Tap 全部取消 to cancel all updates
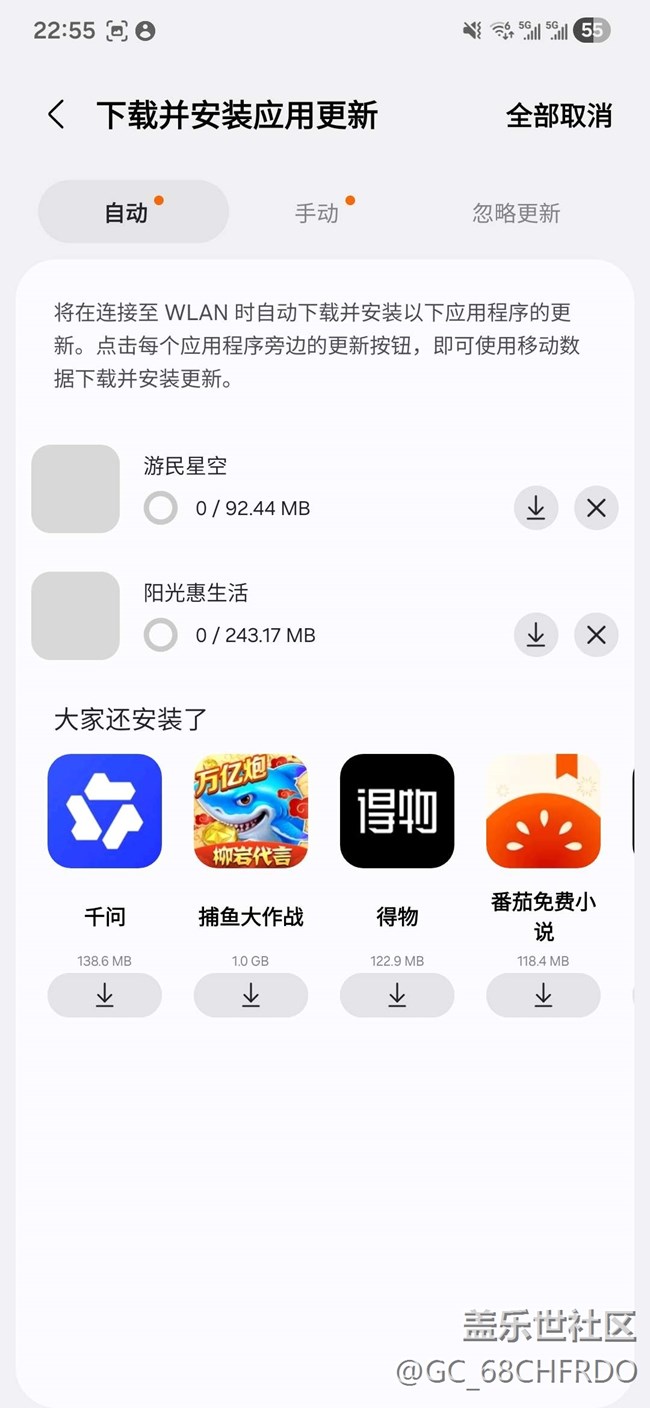 [x=558, y=116]
